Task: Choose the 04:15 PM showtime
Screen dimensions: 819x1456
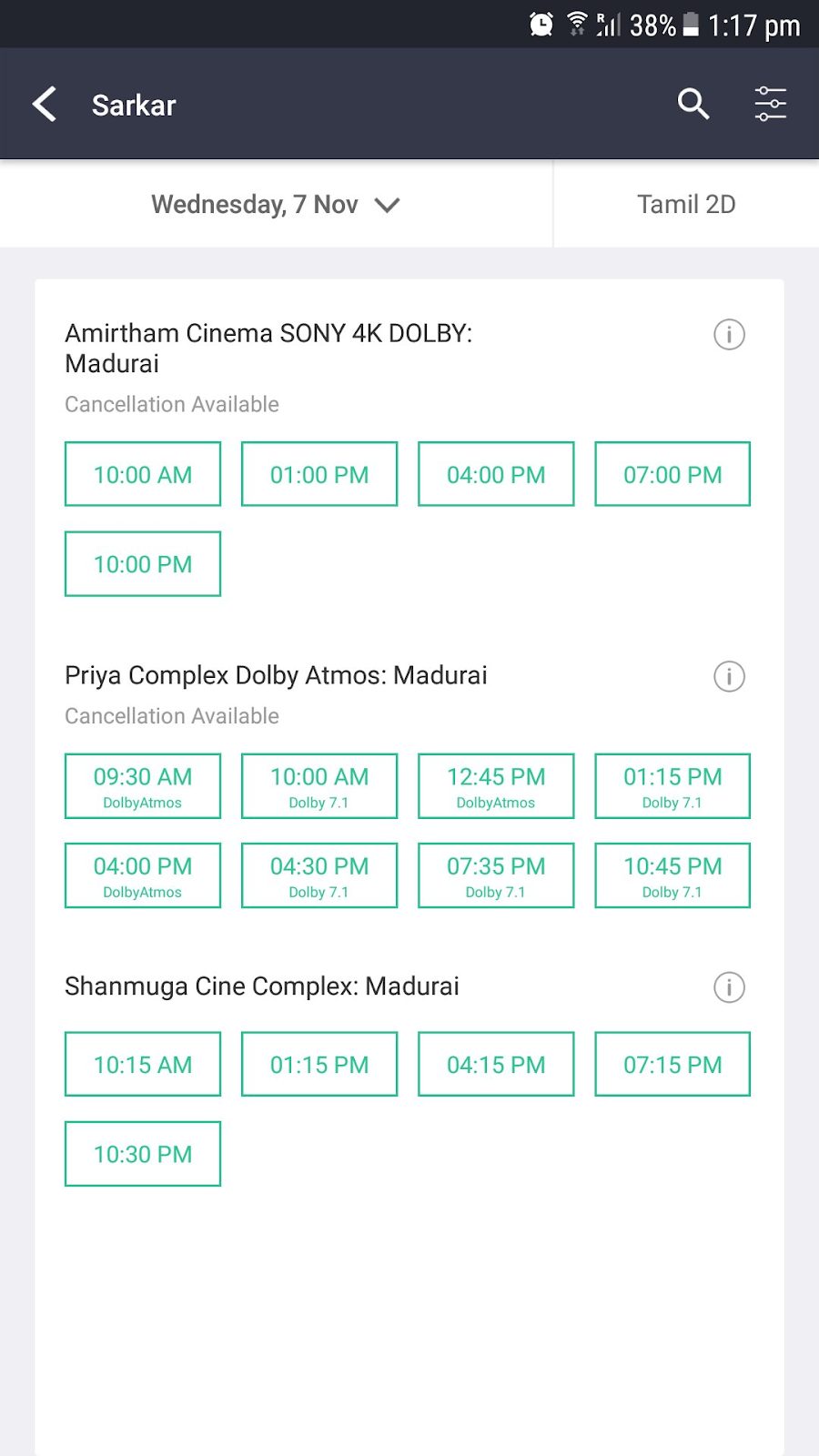Action: (496, 1065)
